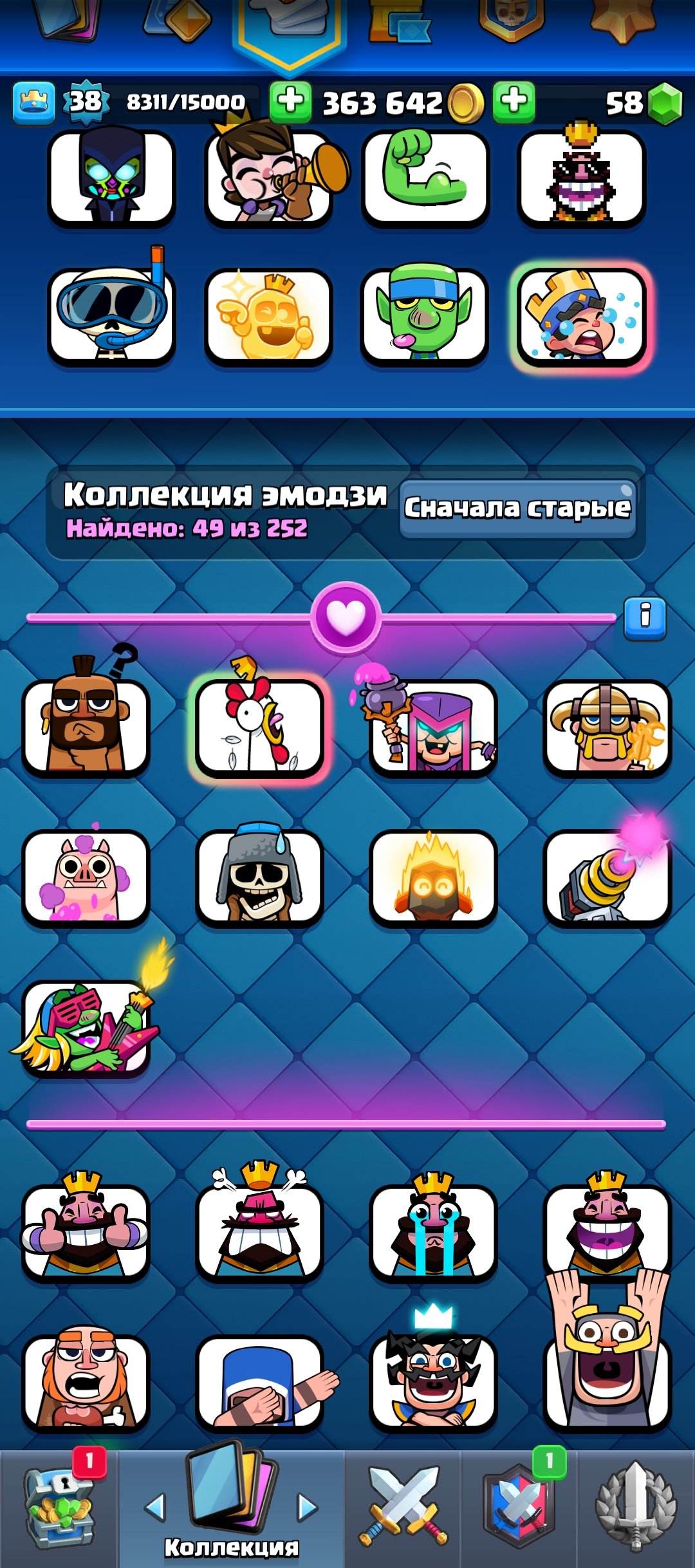Select the king thumbs-up emote

click(86, 1231)
